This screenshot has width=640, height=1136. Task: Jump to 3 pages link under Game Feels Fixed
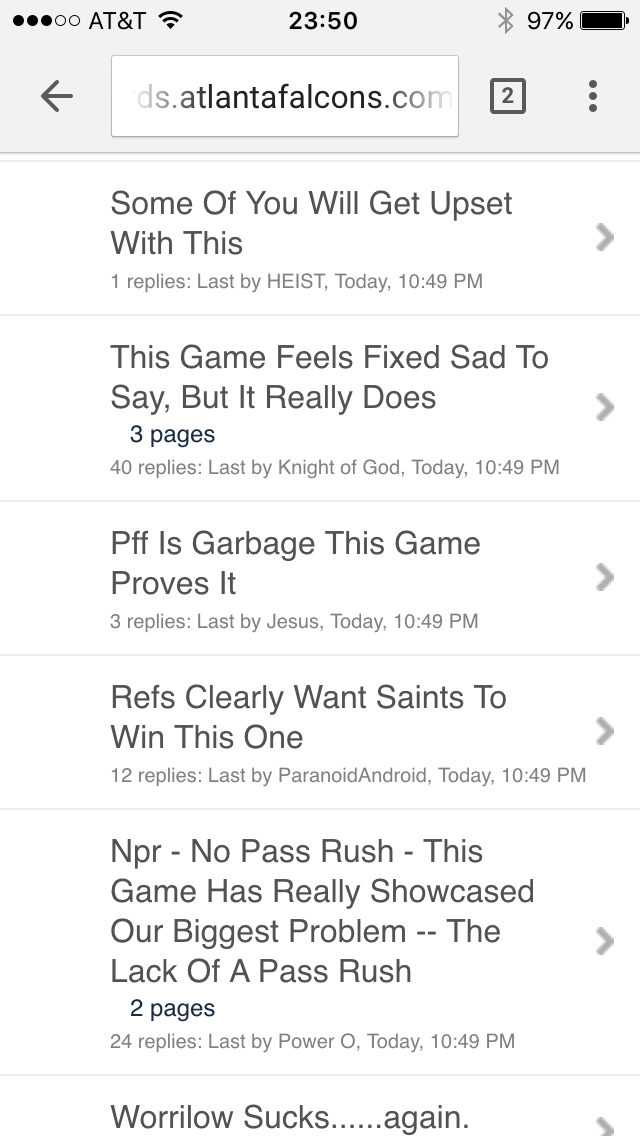(x=172, y=434)
